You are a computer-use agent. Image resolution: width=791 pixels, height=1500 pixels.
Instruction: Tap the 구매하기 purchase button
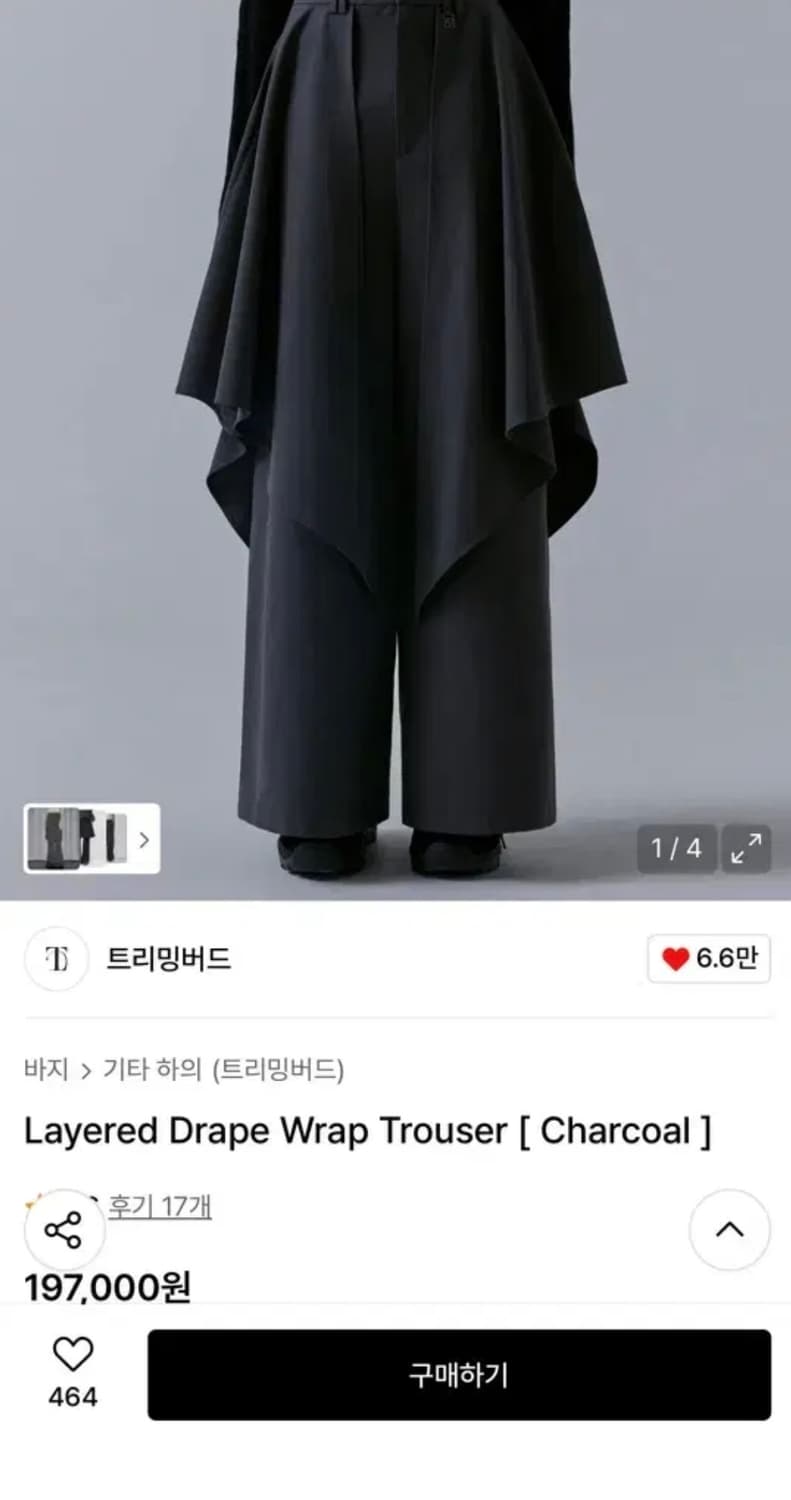458,1376
